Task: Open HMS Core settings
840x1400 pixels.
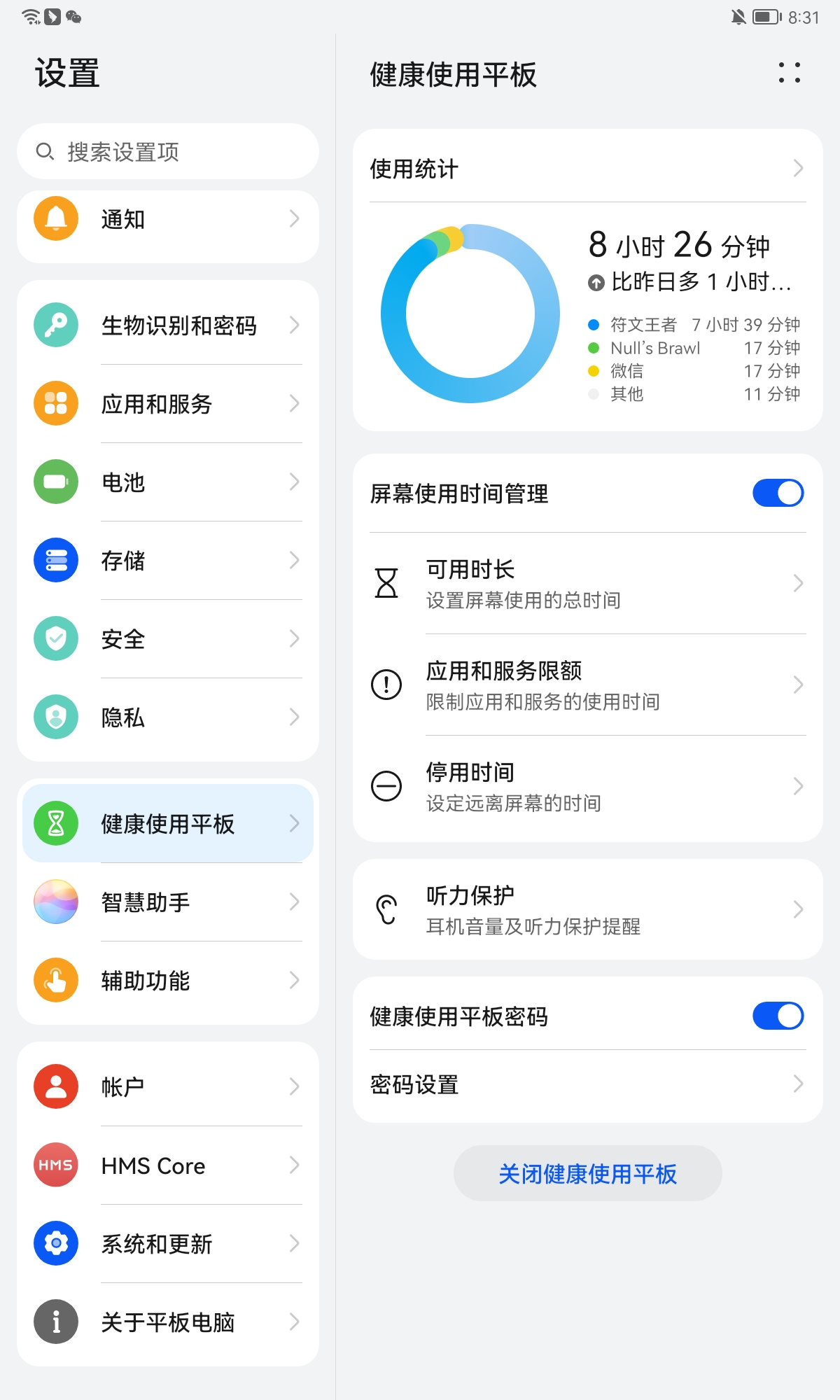Action: [168, 1165]
